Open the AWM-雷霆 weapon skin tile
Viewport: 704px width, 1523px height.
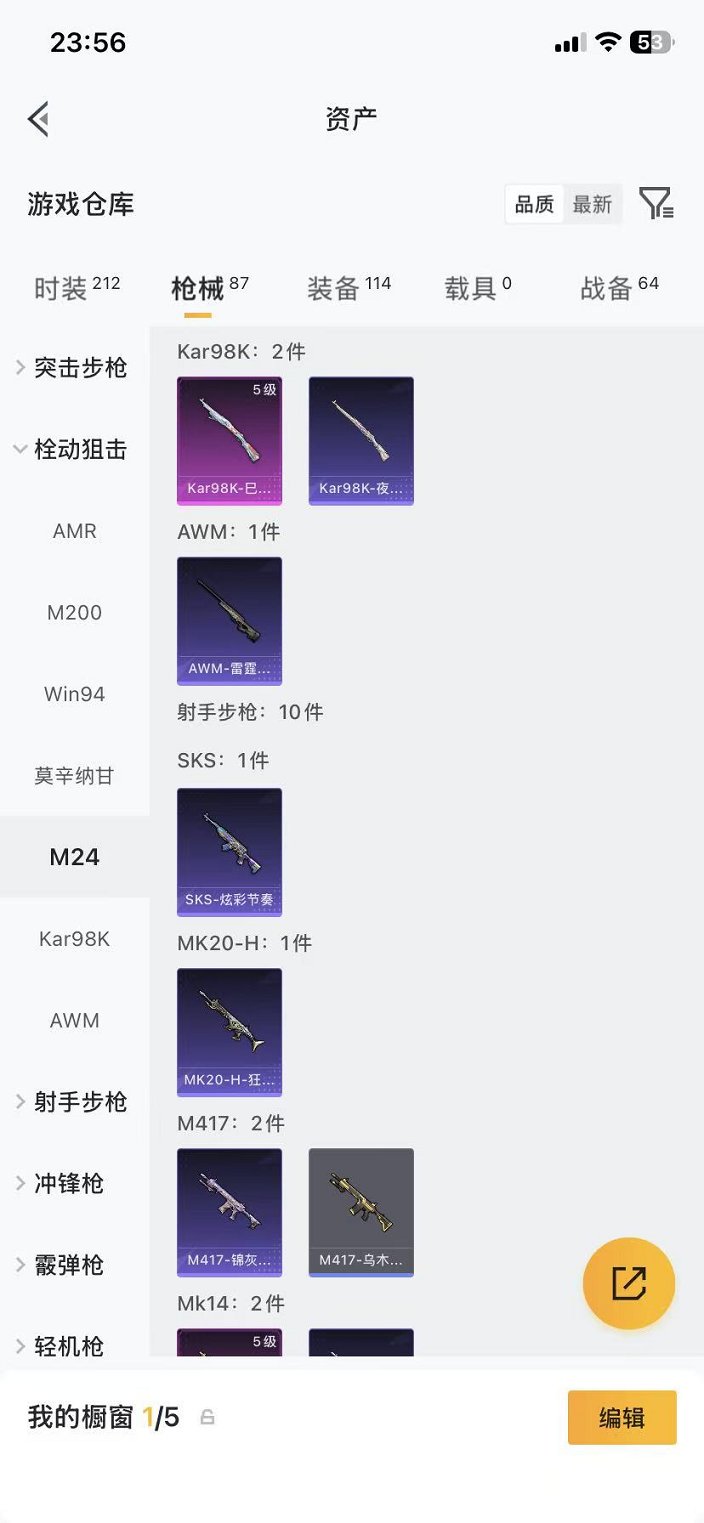click(229, 621)
